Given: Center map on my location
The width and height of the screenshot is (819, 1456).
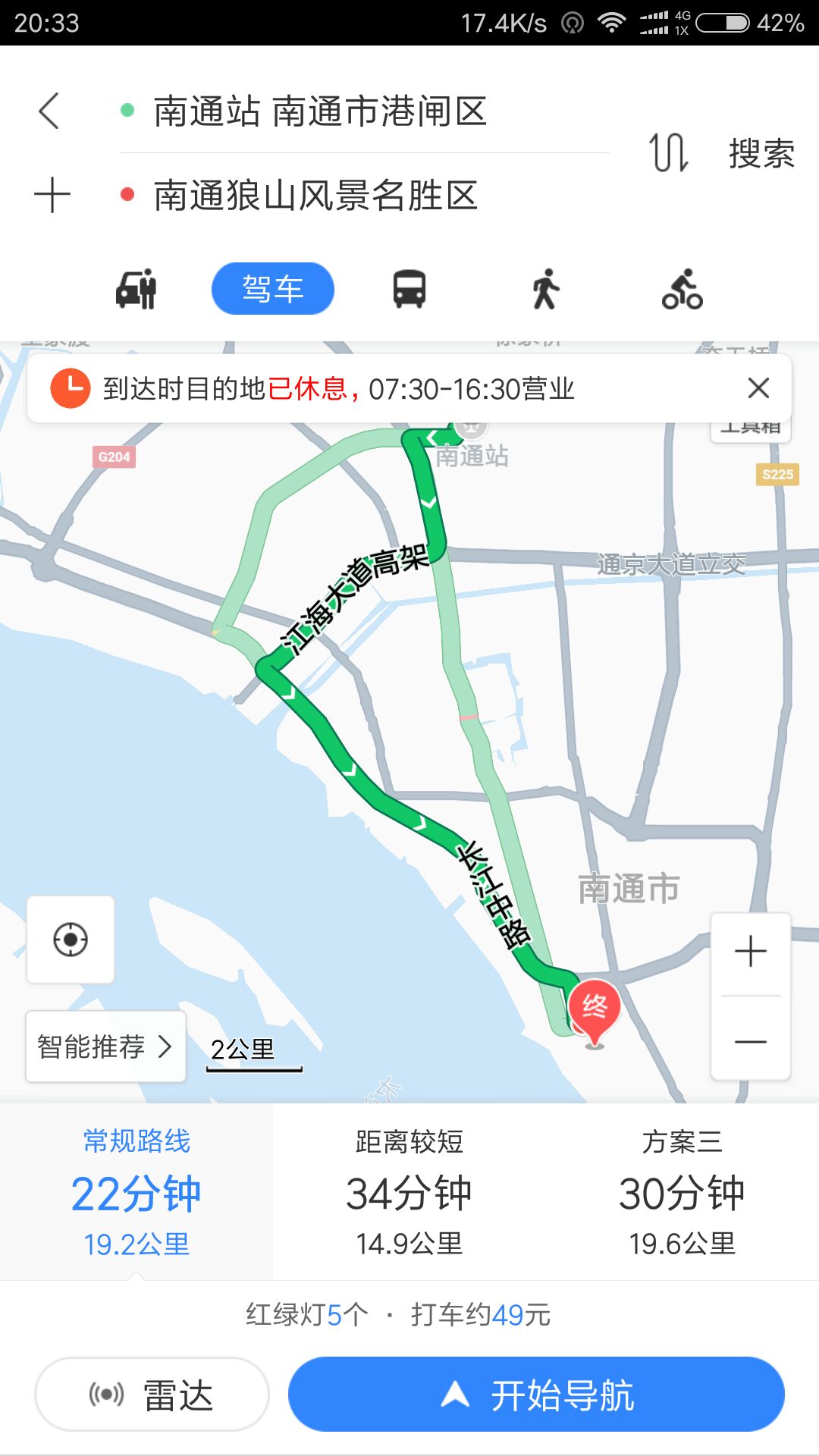Looking at the screenshot, I should tap(71, 940).
